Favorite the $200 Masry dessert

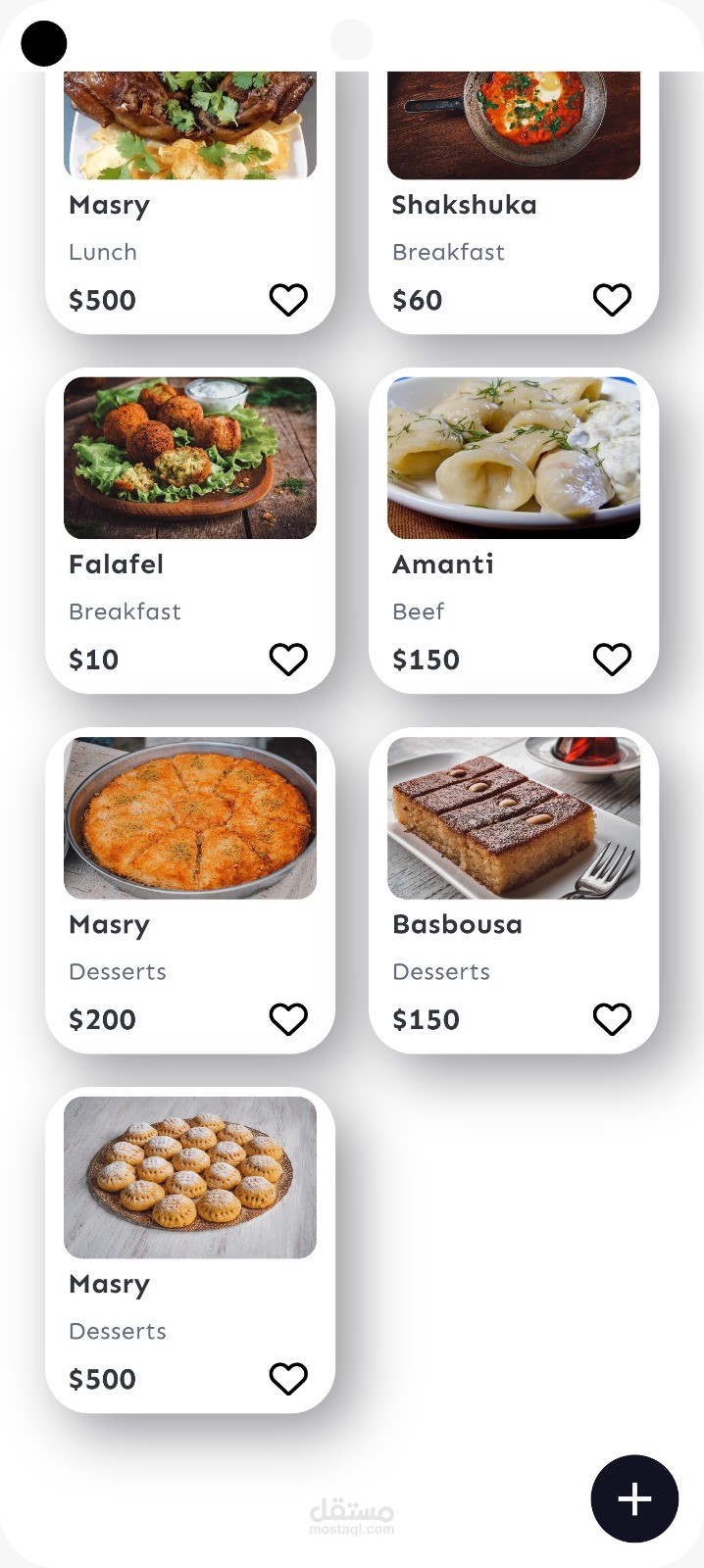(288, 1019)
